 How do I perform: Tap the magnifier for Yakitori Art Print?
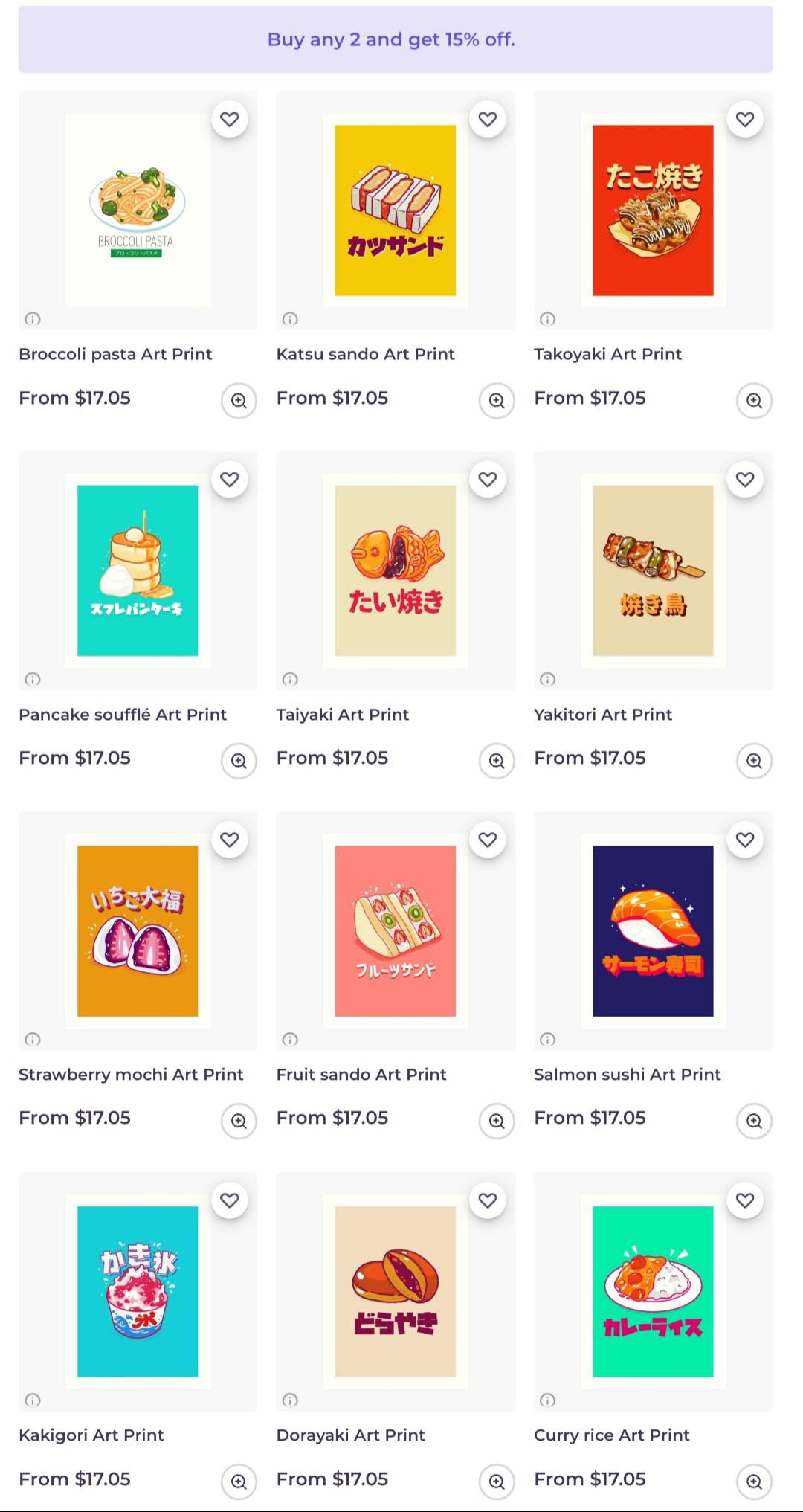tap(754, 761)
